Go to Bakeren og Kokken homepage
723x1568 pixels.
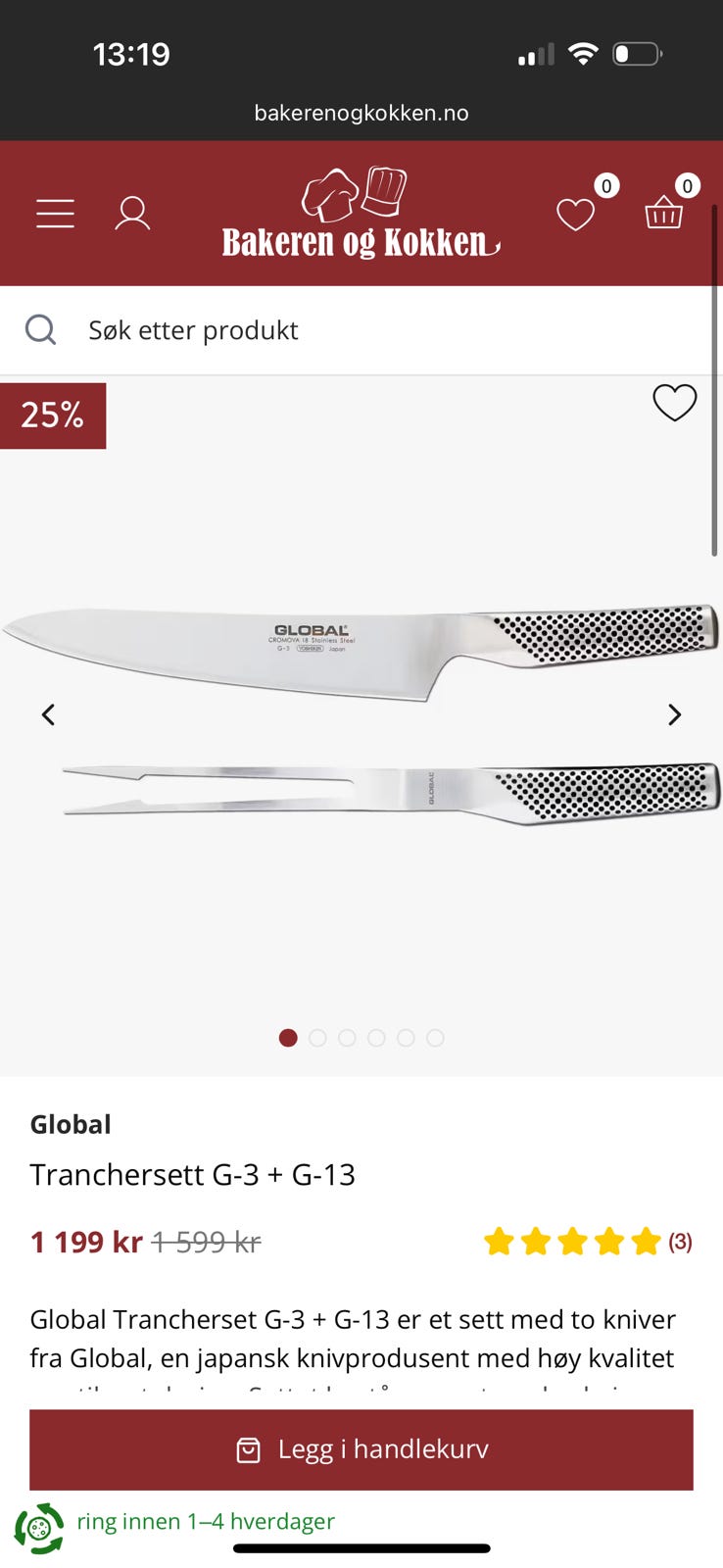point(361,215)
